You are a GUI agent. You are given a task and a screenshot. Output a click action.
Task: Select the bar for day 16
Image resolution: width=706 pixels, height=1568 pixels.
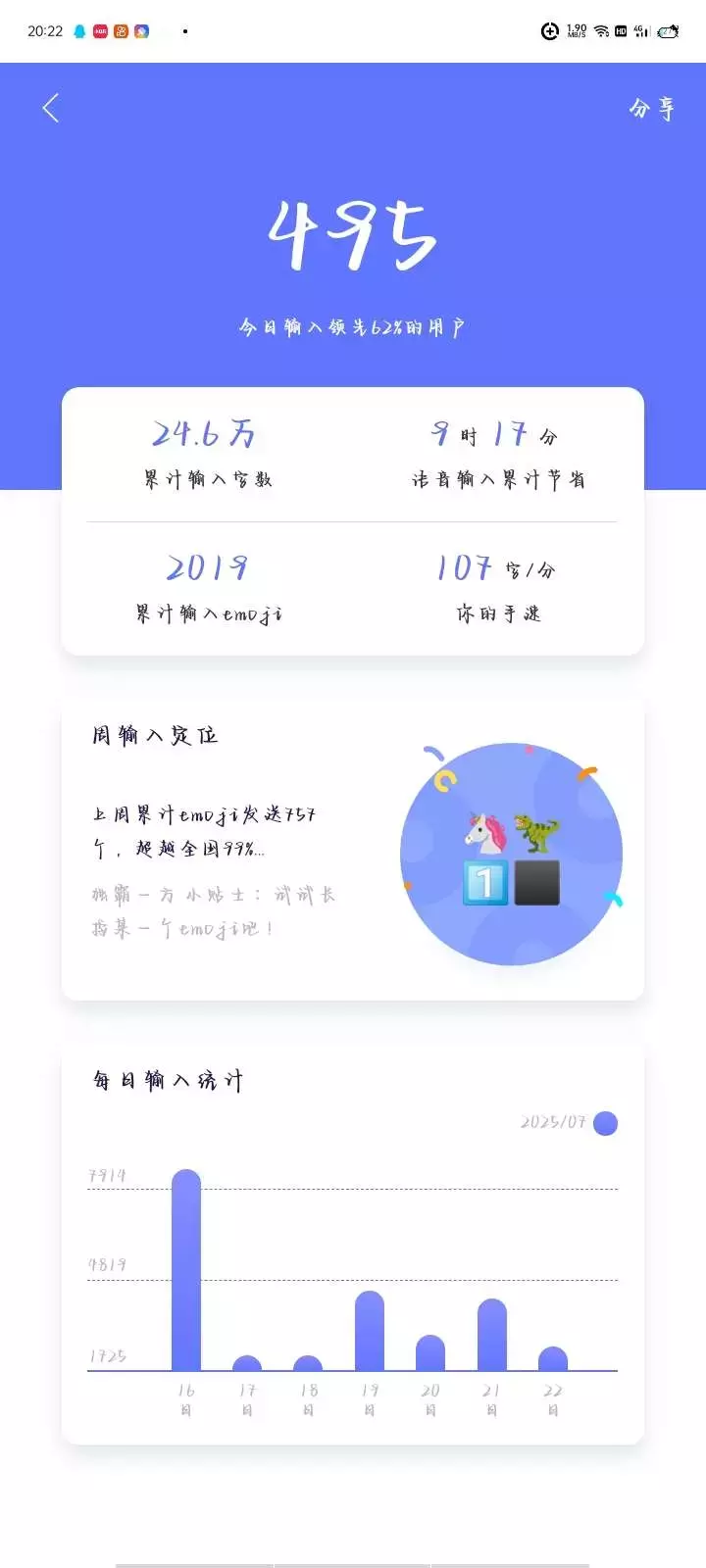(x=186, y=1270)
